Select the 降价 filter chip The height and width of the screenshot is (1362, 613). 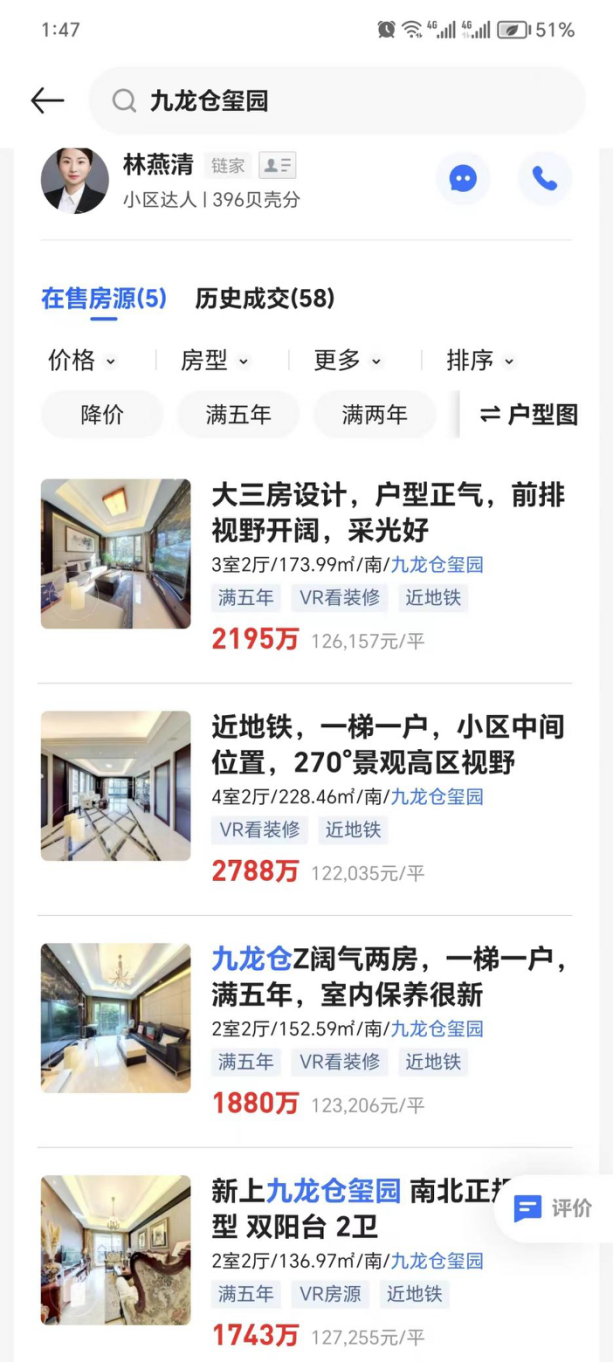[102, 414]
